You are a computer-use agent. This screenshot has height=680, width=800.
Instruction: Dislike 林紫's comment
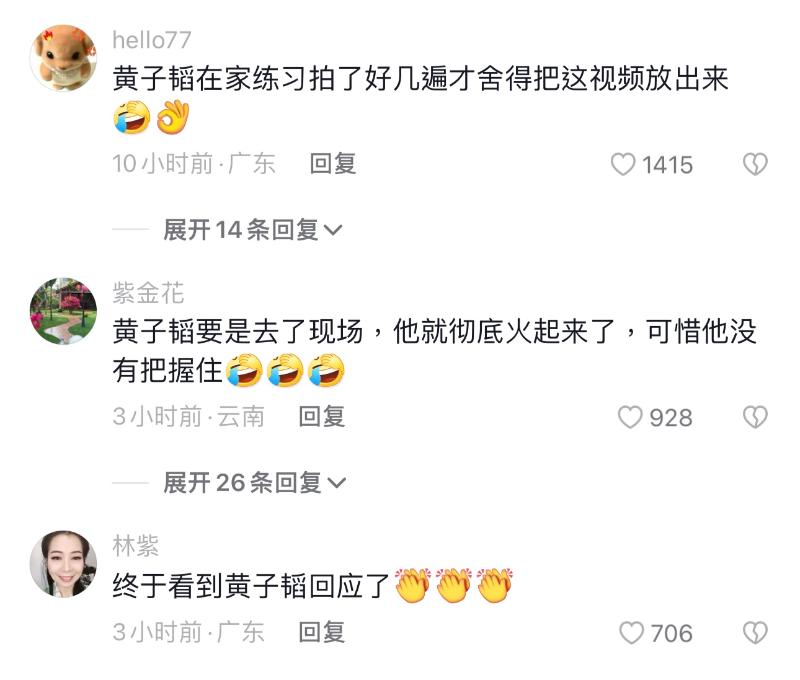point(755,633)
